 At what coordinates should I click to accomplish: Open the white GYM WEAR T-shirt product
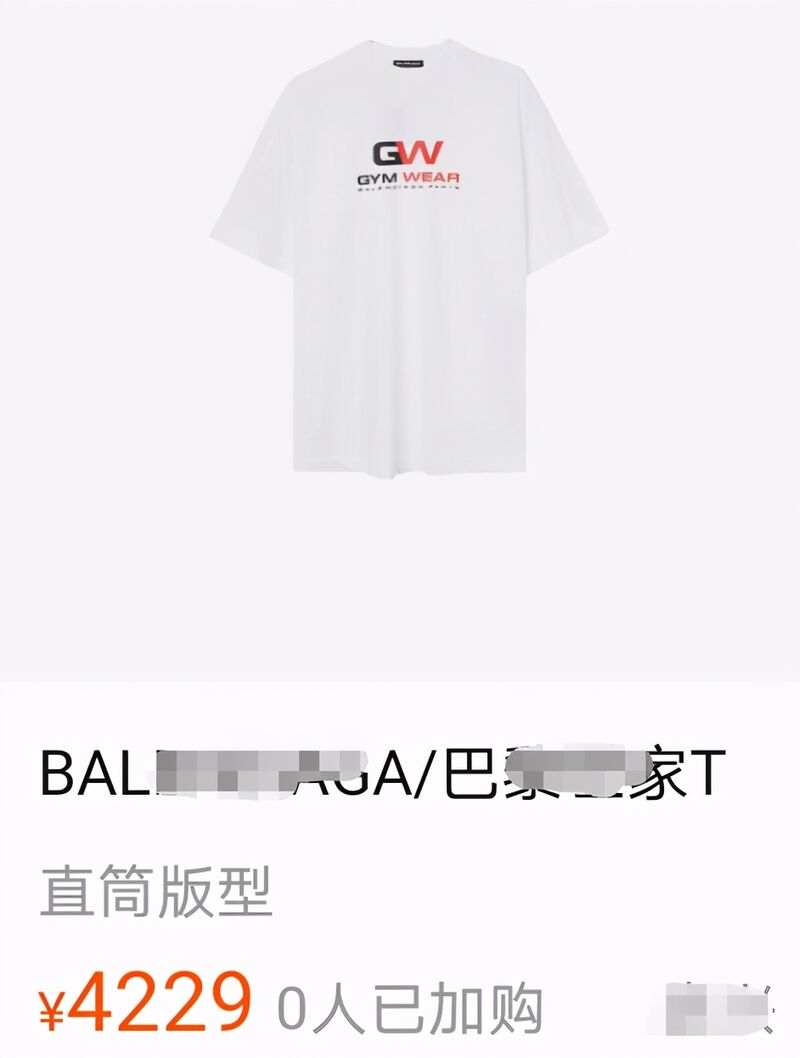click(x=410, y=260)
